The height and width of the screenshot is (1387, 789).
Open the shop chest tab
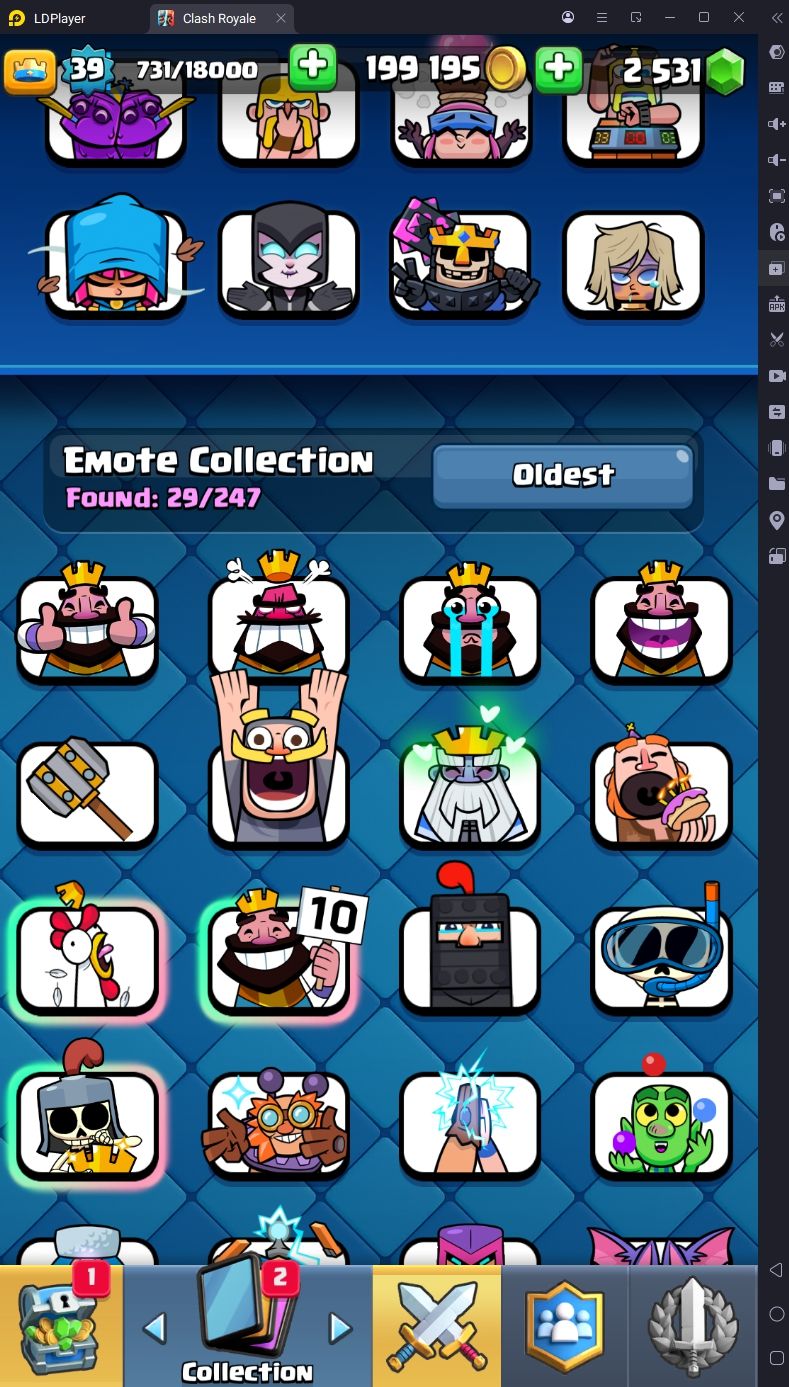(61, 1325)
